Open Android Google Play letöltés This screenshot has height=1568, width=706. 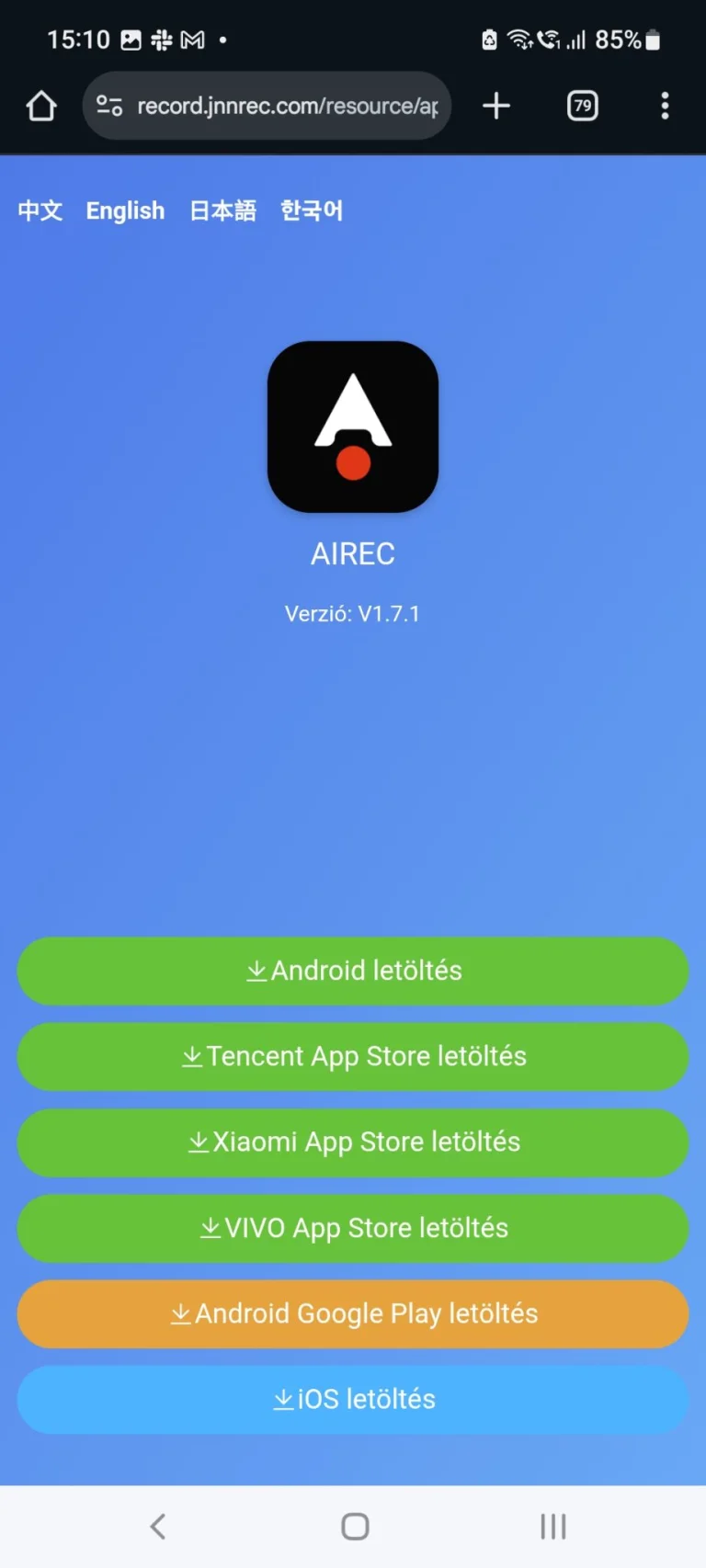[353, 1313]
